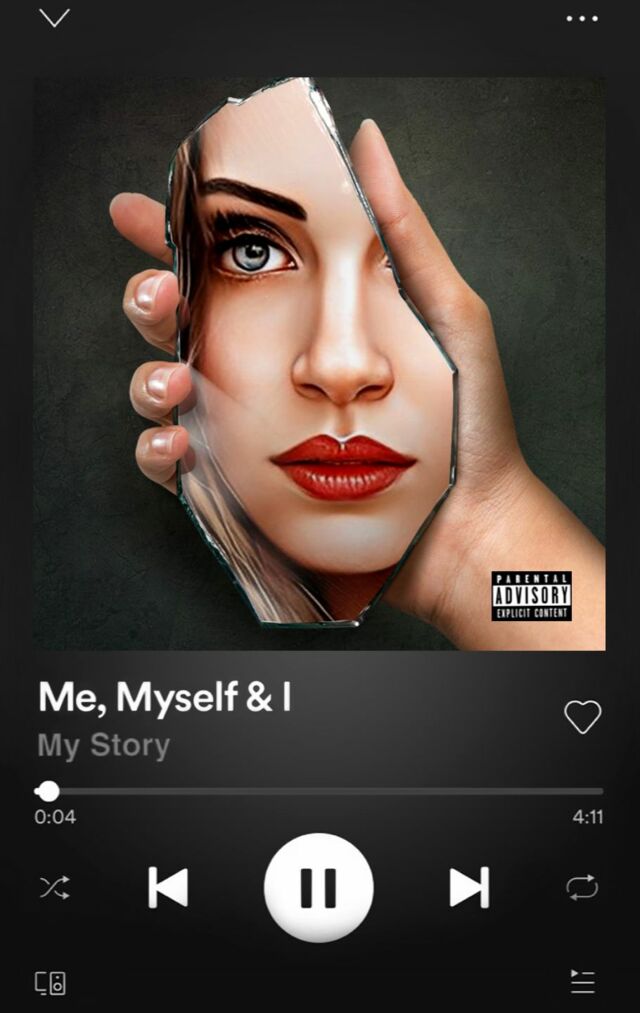Tap the song progress bar
Image resolution: width=640 pixels, height=1013 pixels.
coord(320,791)
